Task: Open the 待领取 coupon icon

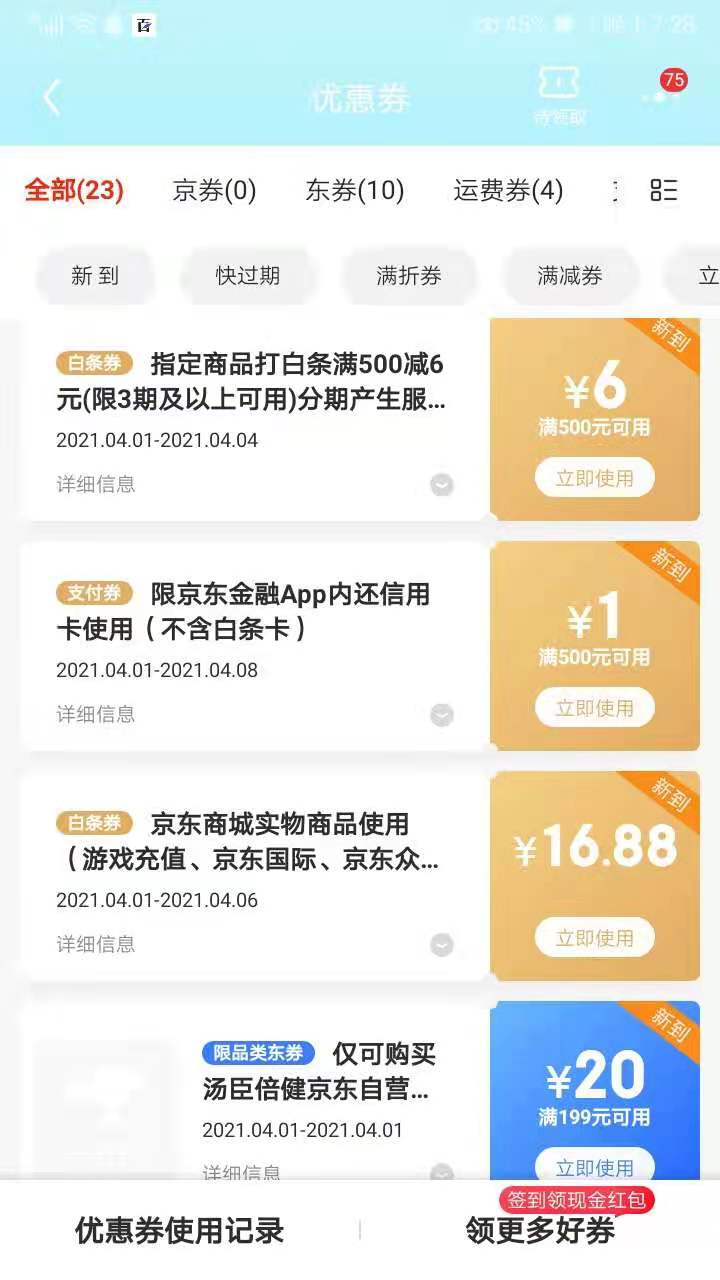Action: 559,96
